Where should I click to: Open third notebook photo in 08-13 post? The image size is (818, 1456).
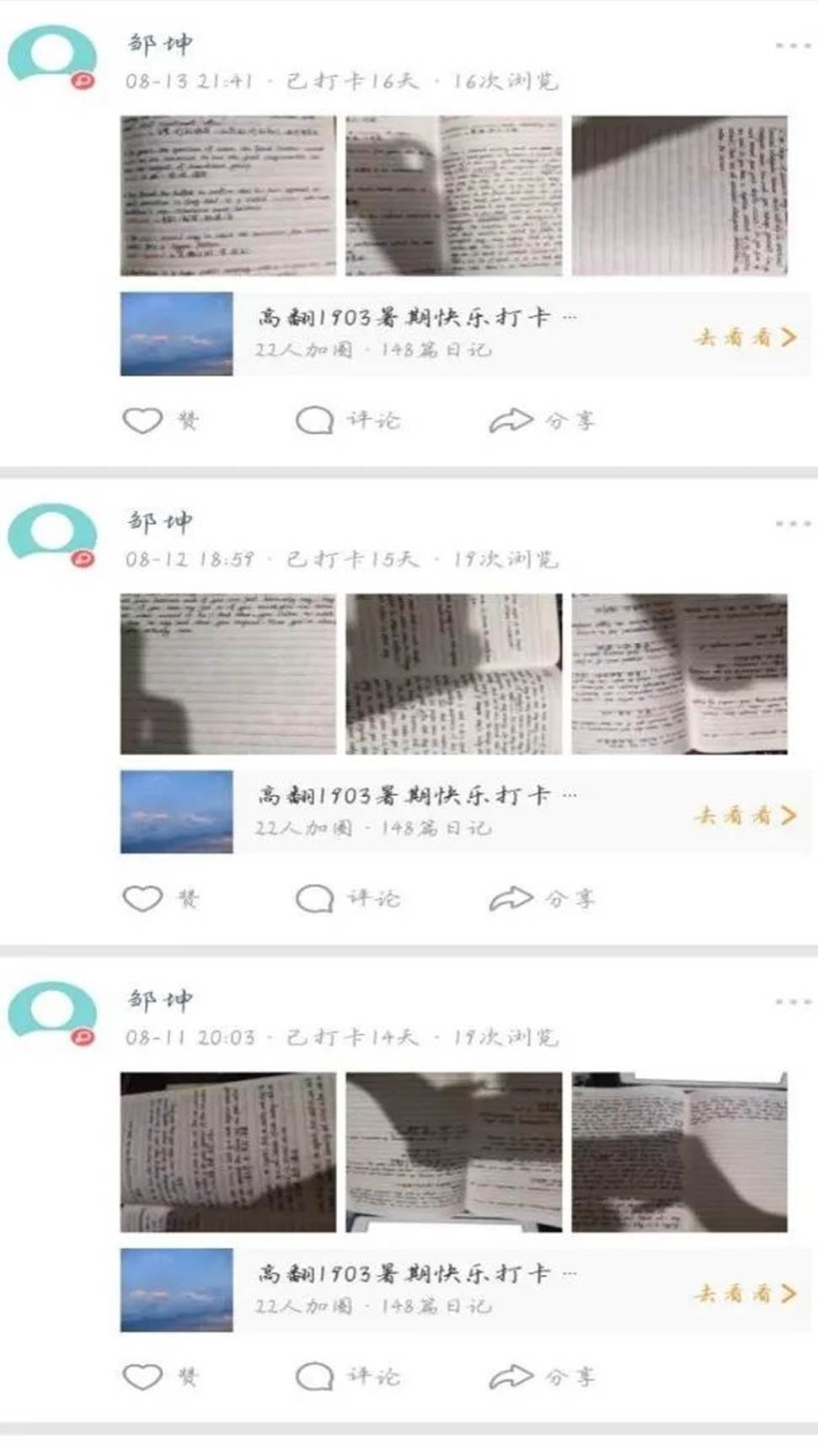pos(679,196)
